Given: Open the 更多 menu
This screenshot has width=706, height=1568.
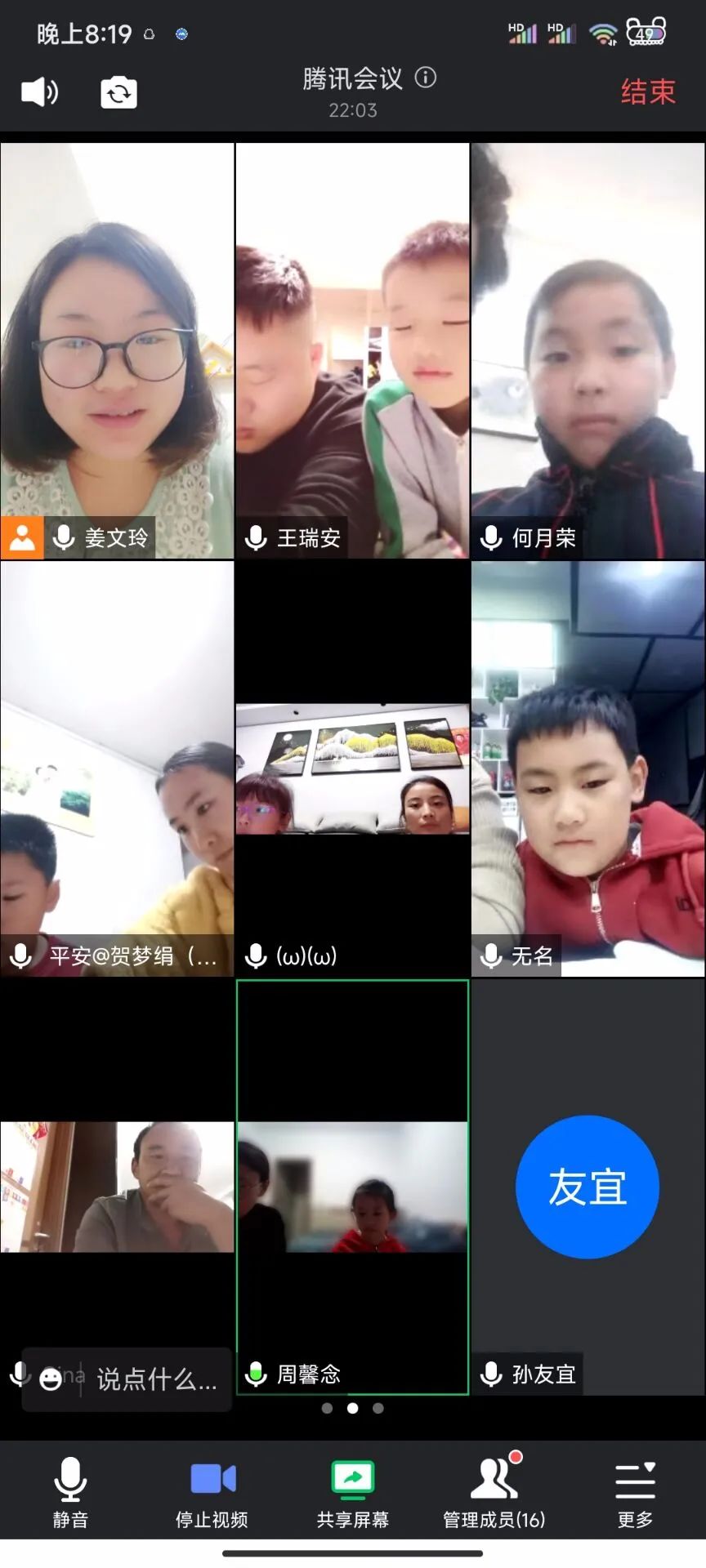Looking at the screenshot, I should (x=635, y=1491).
